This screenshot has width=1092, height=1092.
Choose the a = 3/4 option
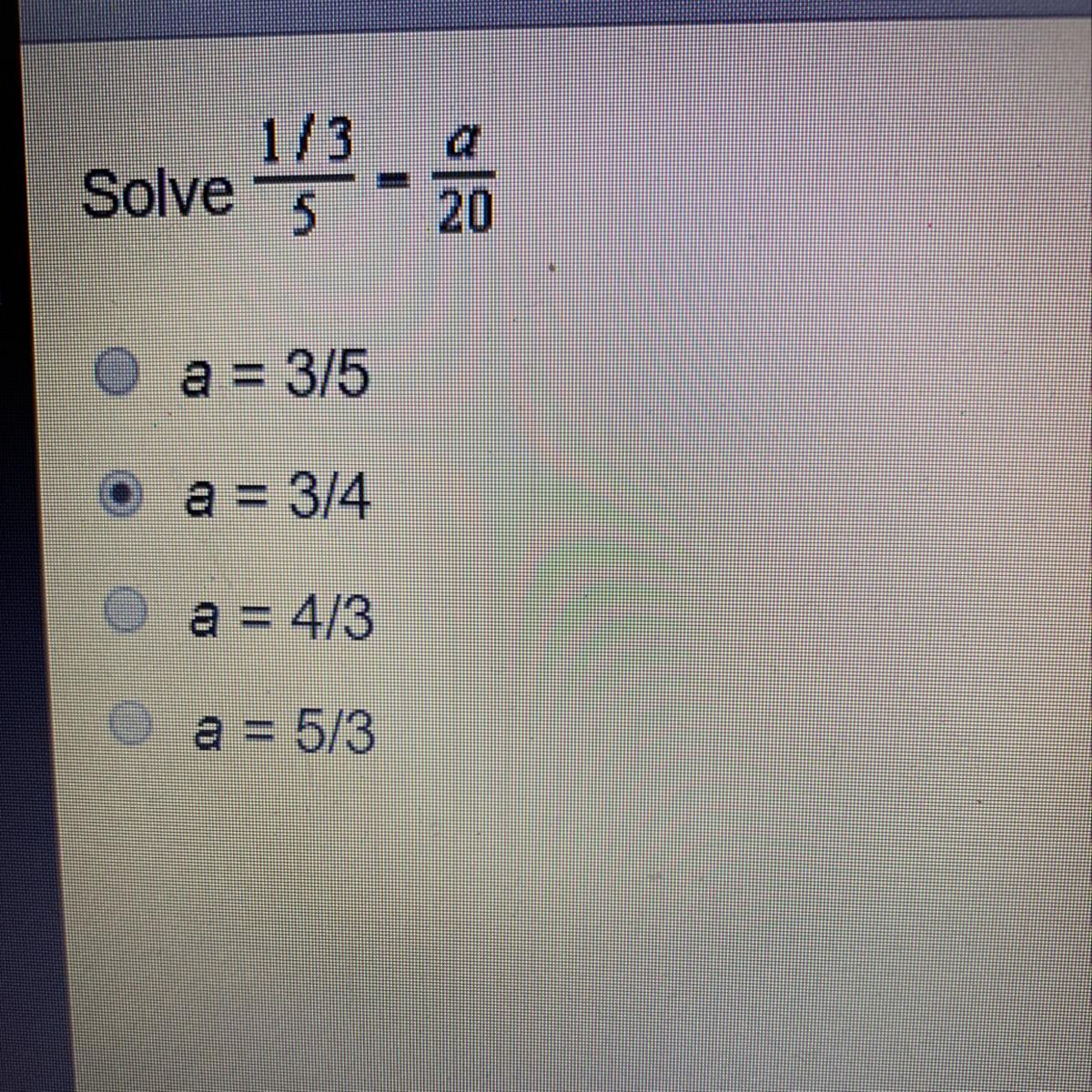tap(121, 497)
